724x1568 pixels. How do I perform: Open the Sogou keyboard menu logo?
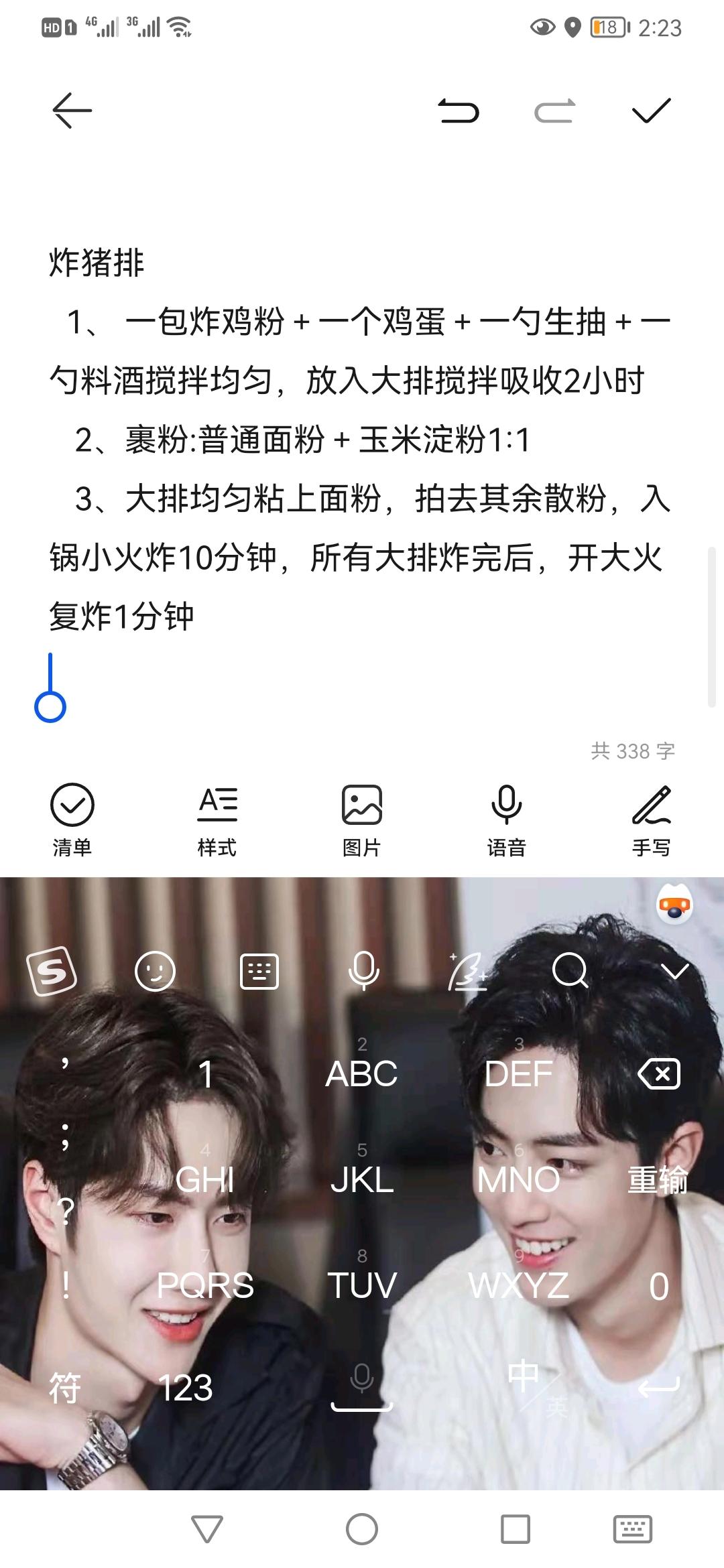(x=52, y=971)
